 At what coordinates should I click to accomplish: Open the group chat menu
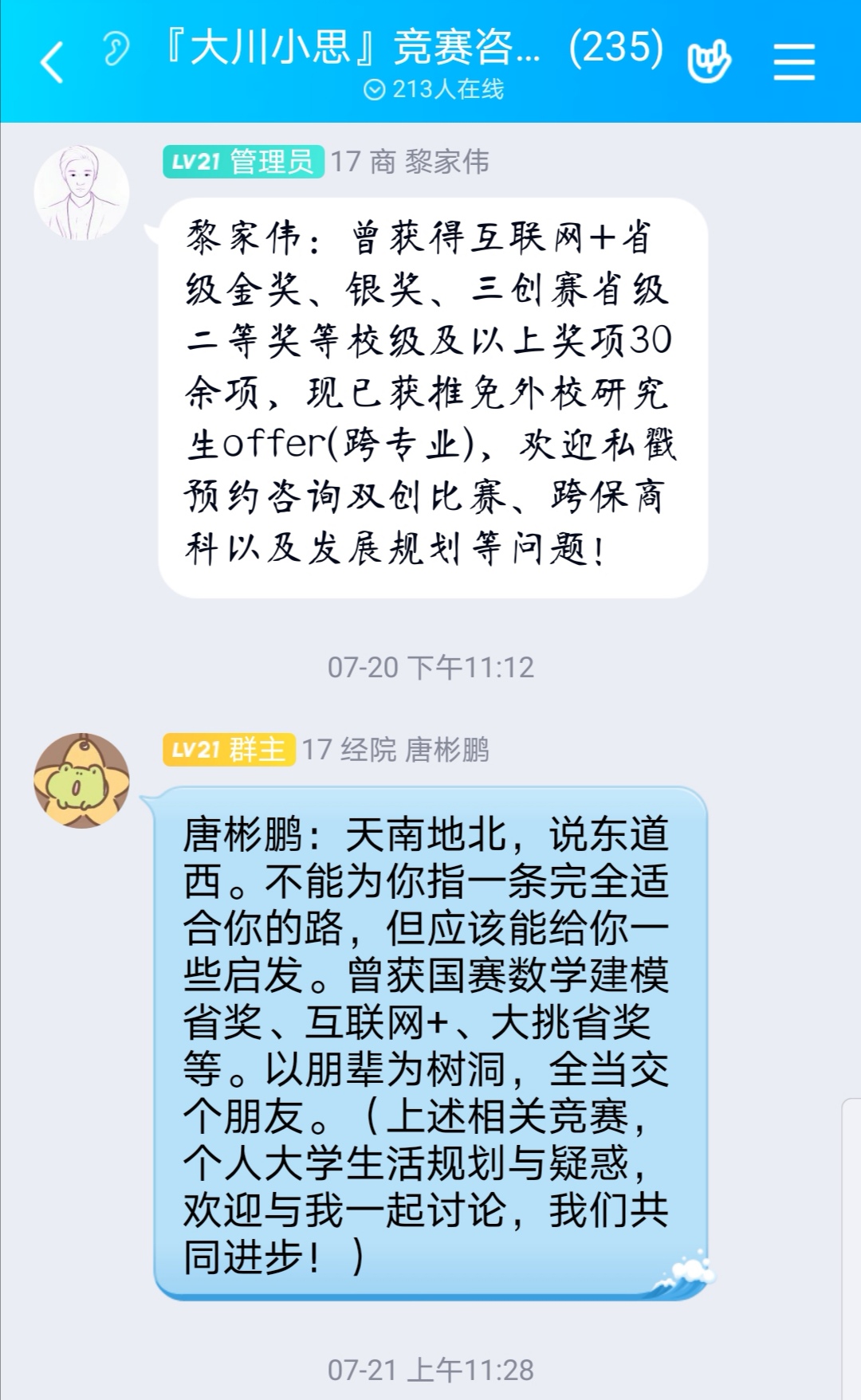[794, 61]
